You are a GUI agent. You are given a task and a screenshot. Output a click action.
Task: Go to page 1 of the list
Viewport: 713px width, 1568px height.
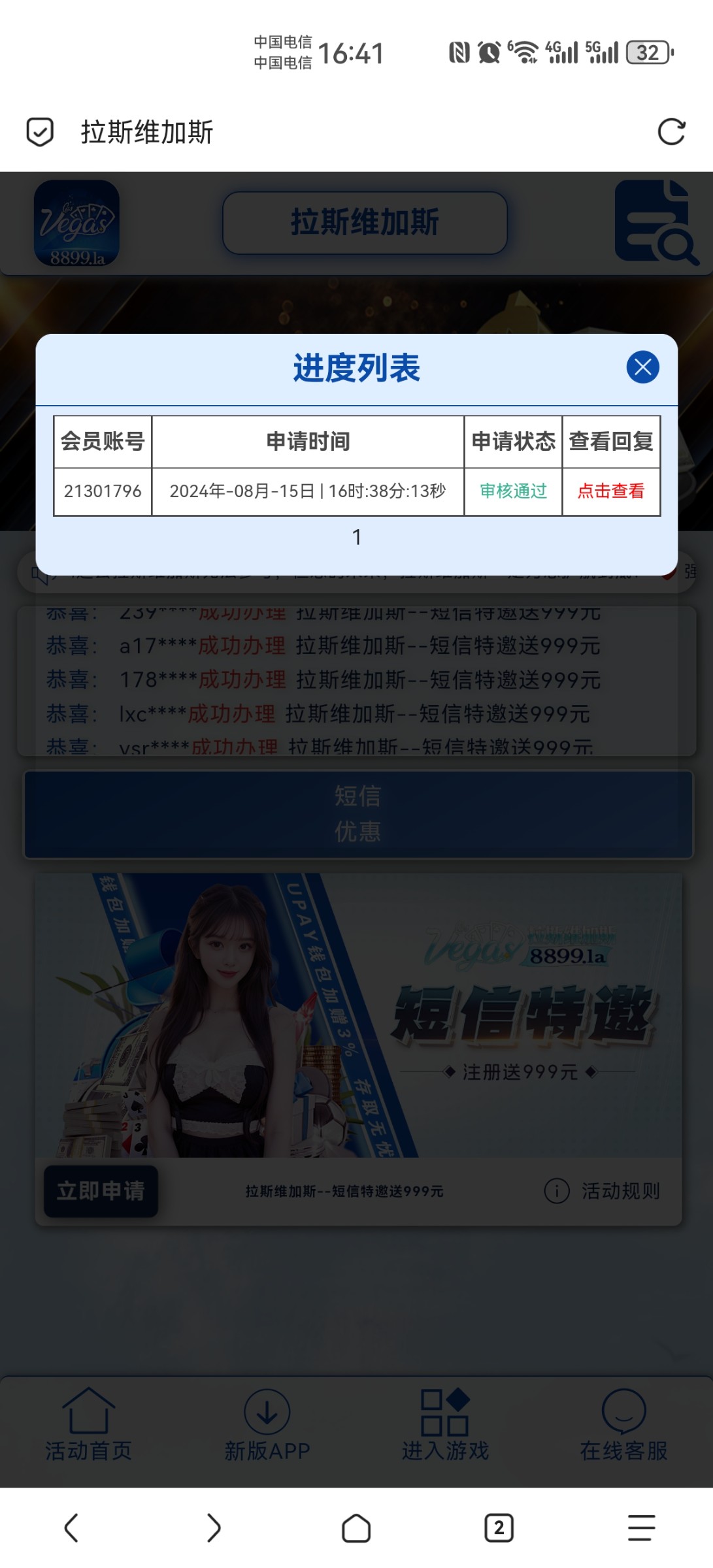(357, 537)
